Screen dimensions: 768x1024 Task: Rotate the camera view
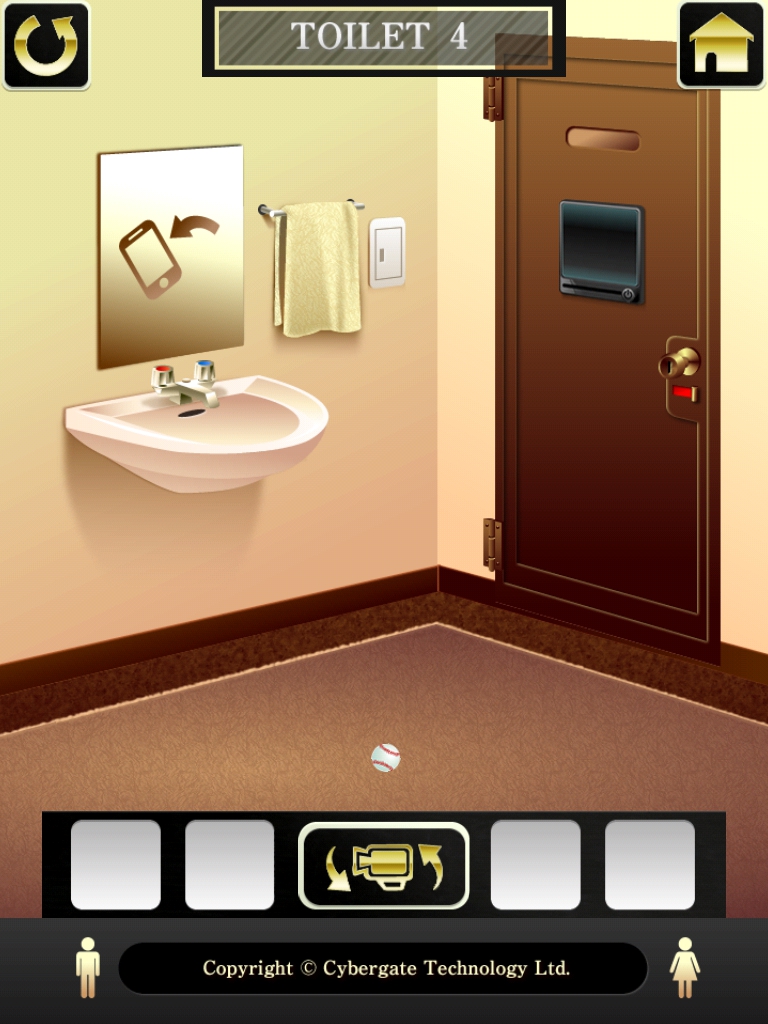(x=384, y=865)
